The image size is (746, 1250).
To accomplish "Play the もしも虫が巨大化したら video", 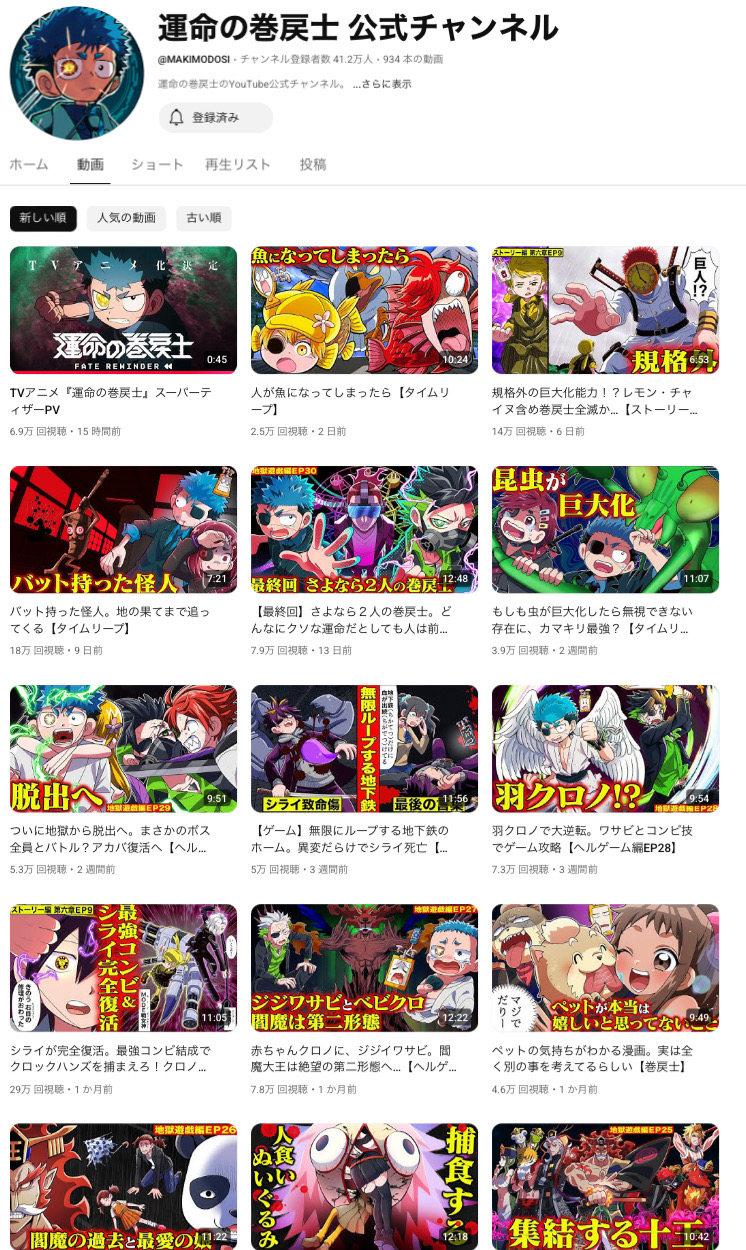I will click(x=605, y=529).
